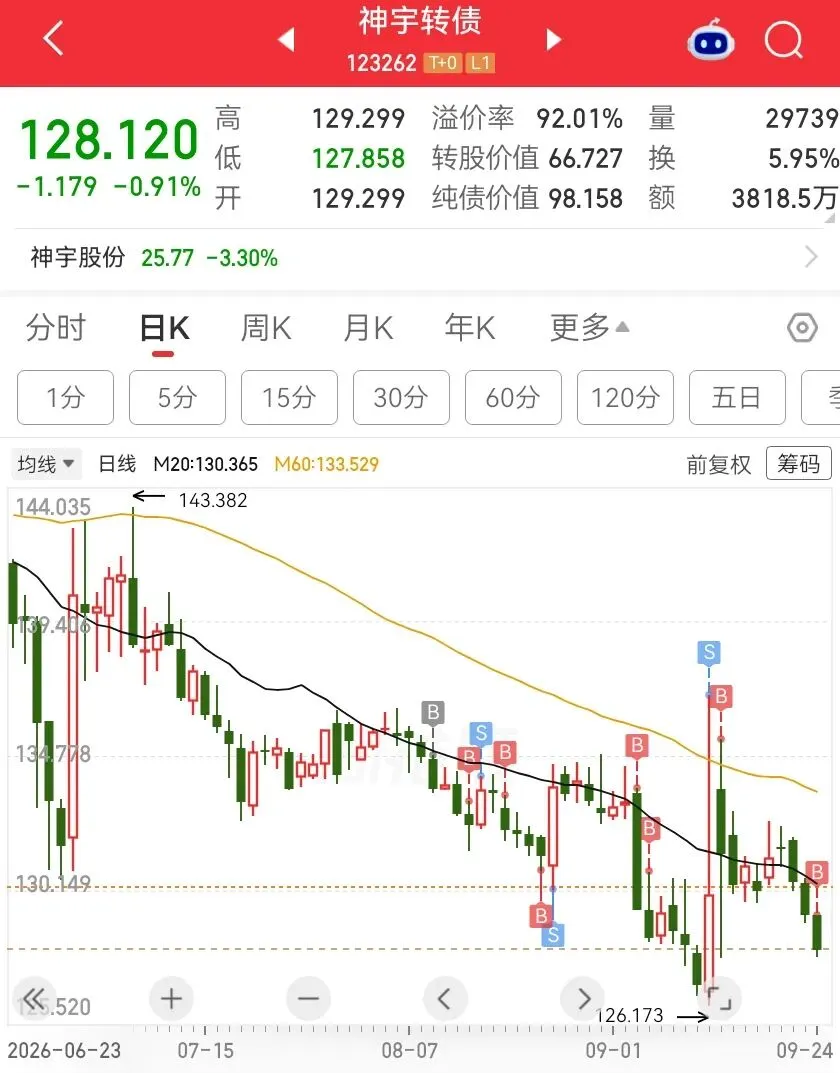The image size is (840, 1073).
Task: Tap the 筹码 button
Action: point(798,464)
